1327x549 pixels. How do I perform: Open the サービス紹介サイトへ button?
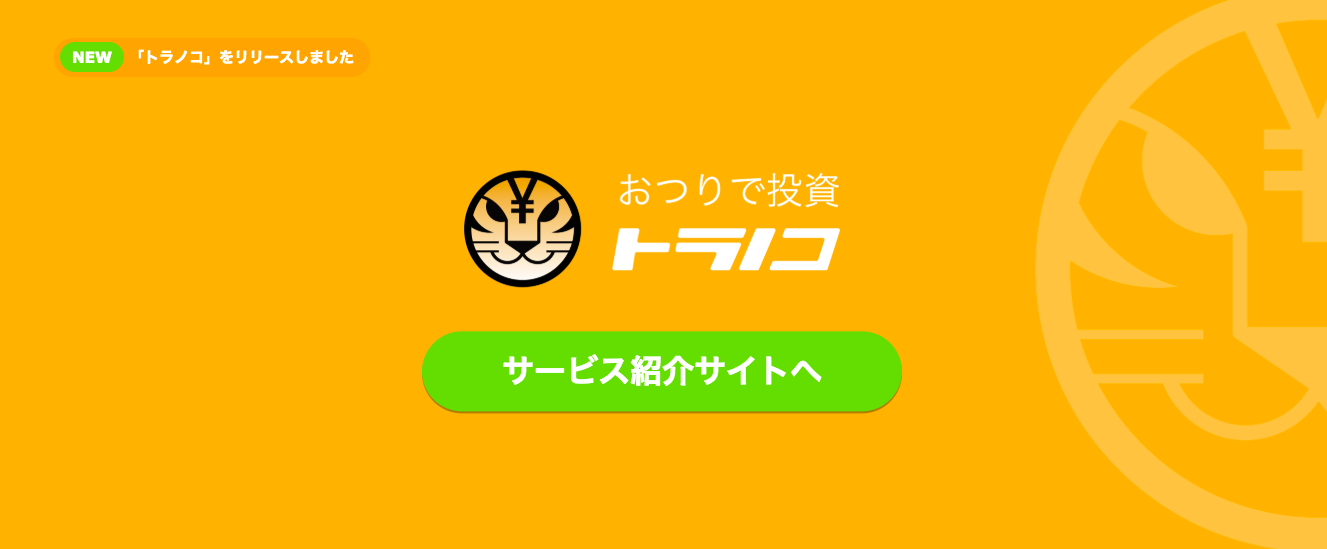pyautogui.click(x=661, y=371)
